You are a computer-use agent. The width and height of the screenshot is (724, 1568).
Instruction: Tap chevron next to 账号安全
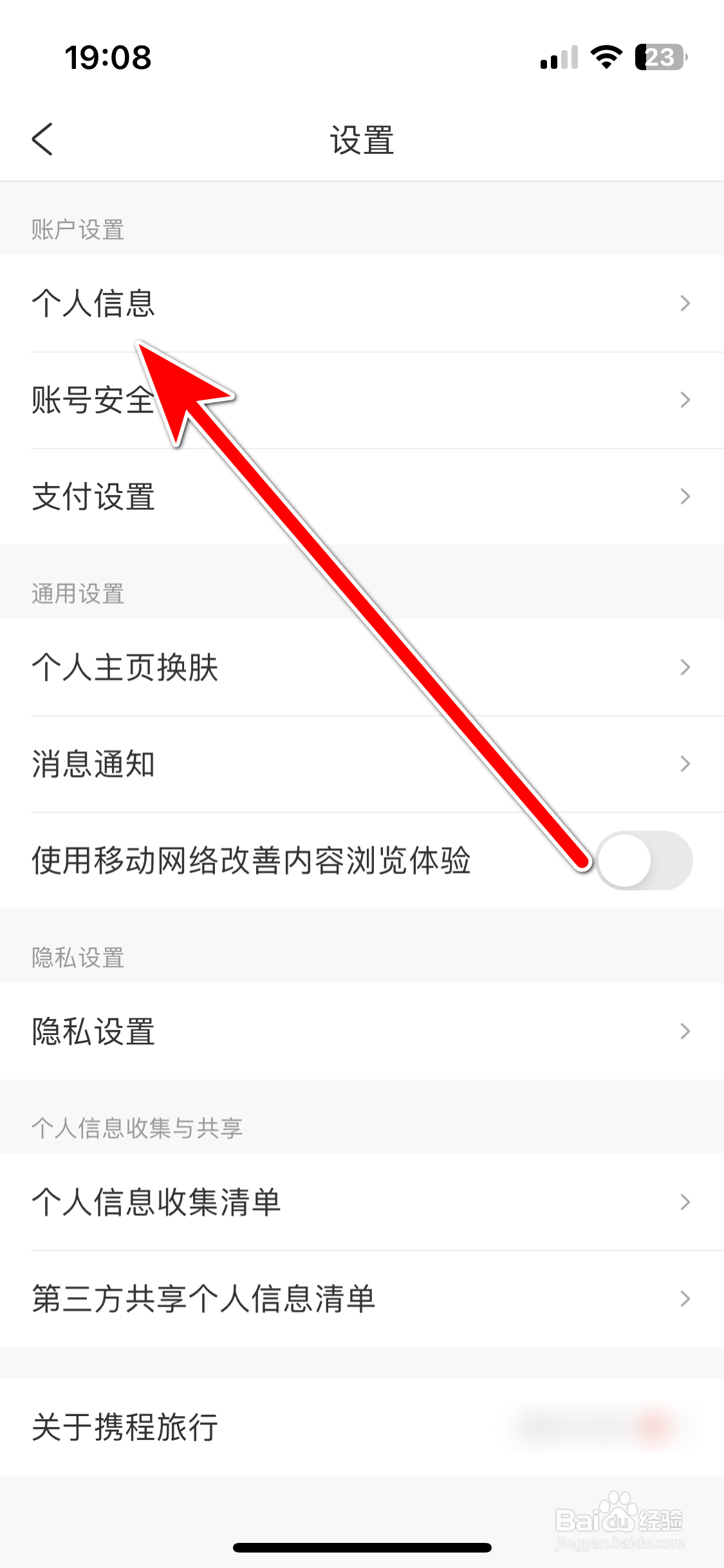pyautogui.click(x=685, y=400)
